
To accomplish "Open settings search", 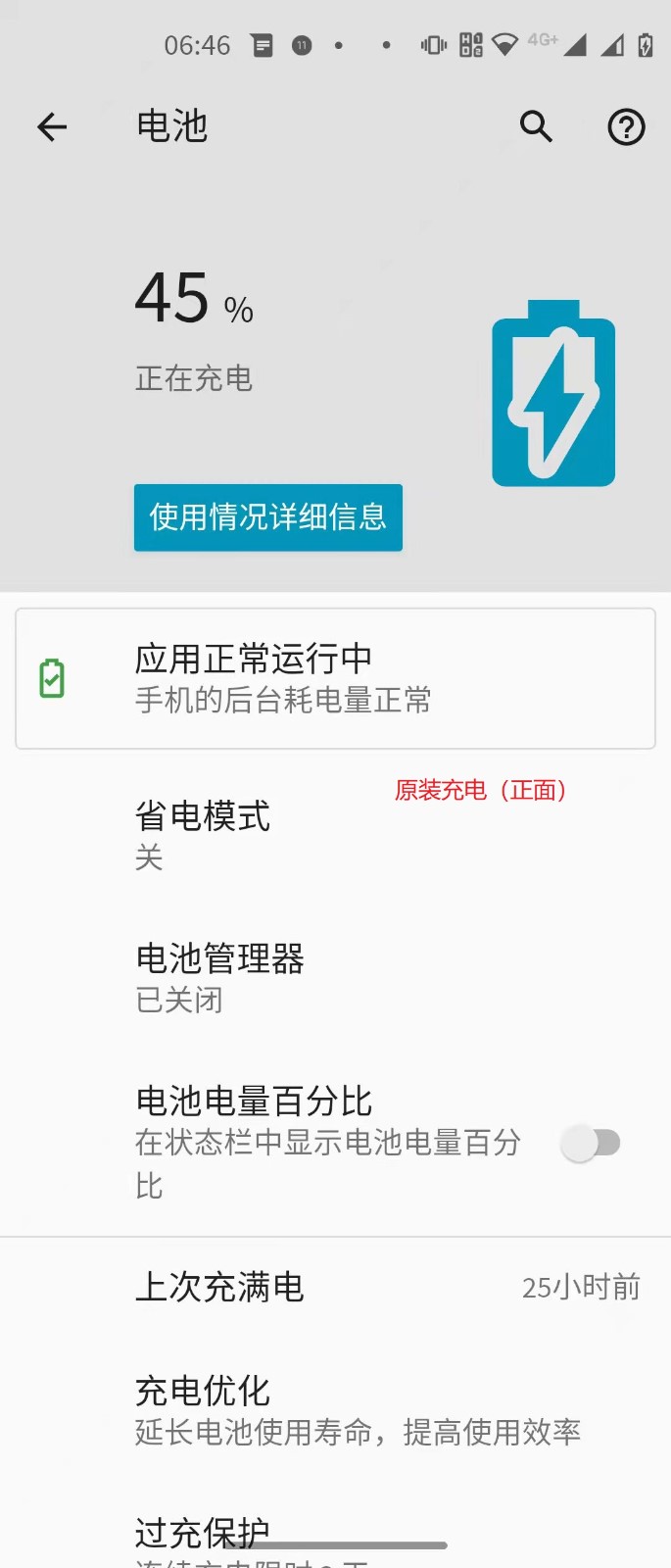I will click(536, 126).
